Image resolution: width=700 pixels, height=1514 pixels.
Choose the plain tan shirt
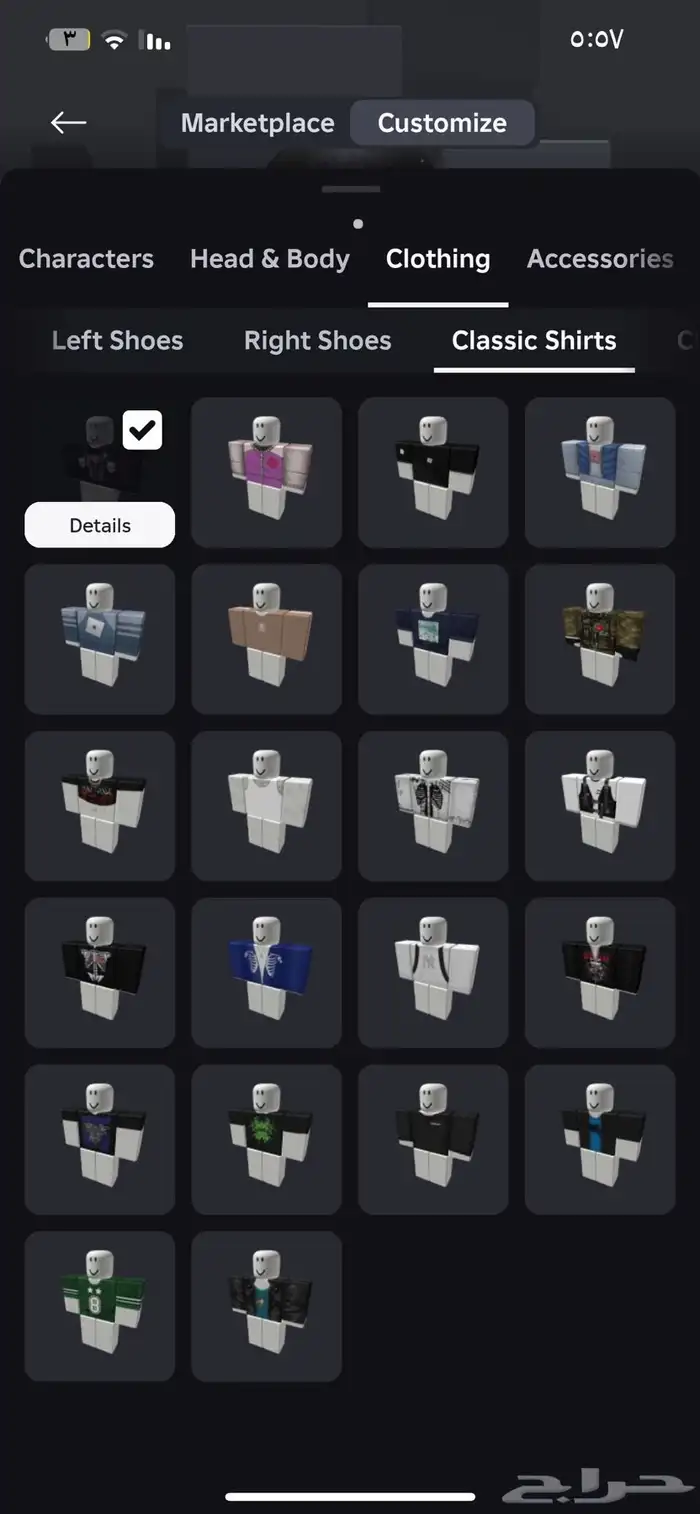(267, 639)
